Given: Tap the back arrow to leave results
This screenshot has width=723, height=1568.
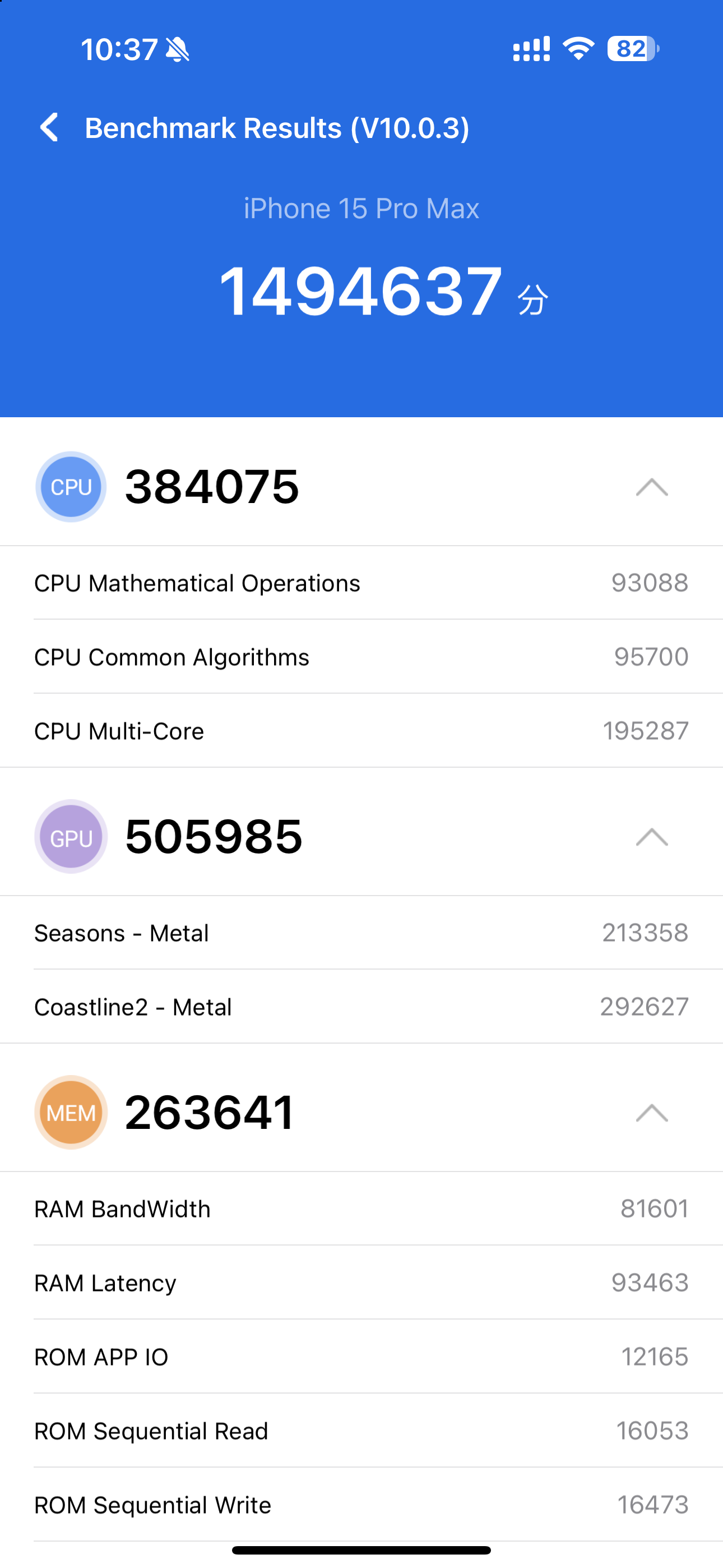Looking at the screenshot, I should (49, 128).
